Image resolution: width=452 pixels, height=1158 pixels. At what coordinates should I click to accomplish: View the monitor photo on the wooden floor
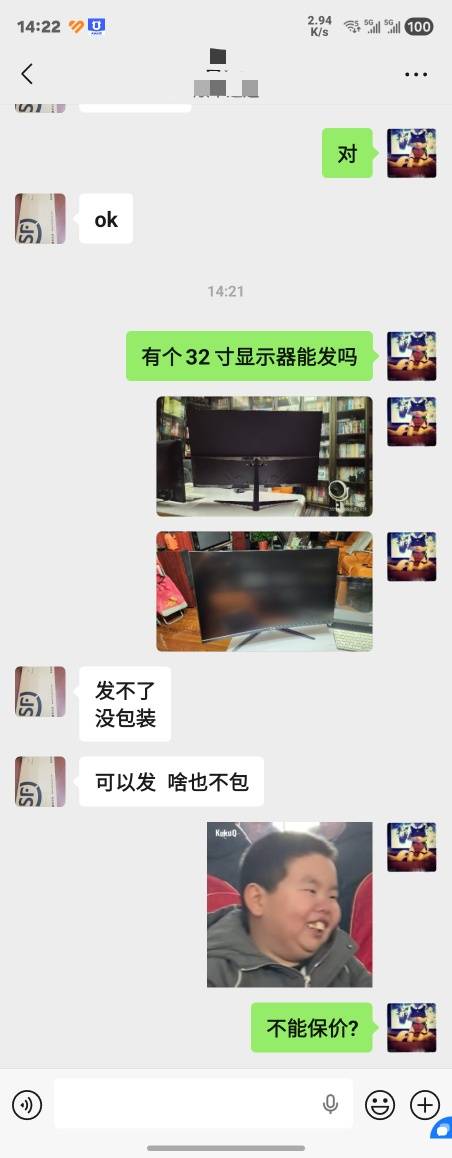click(264, 592)
